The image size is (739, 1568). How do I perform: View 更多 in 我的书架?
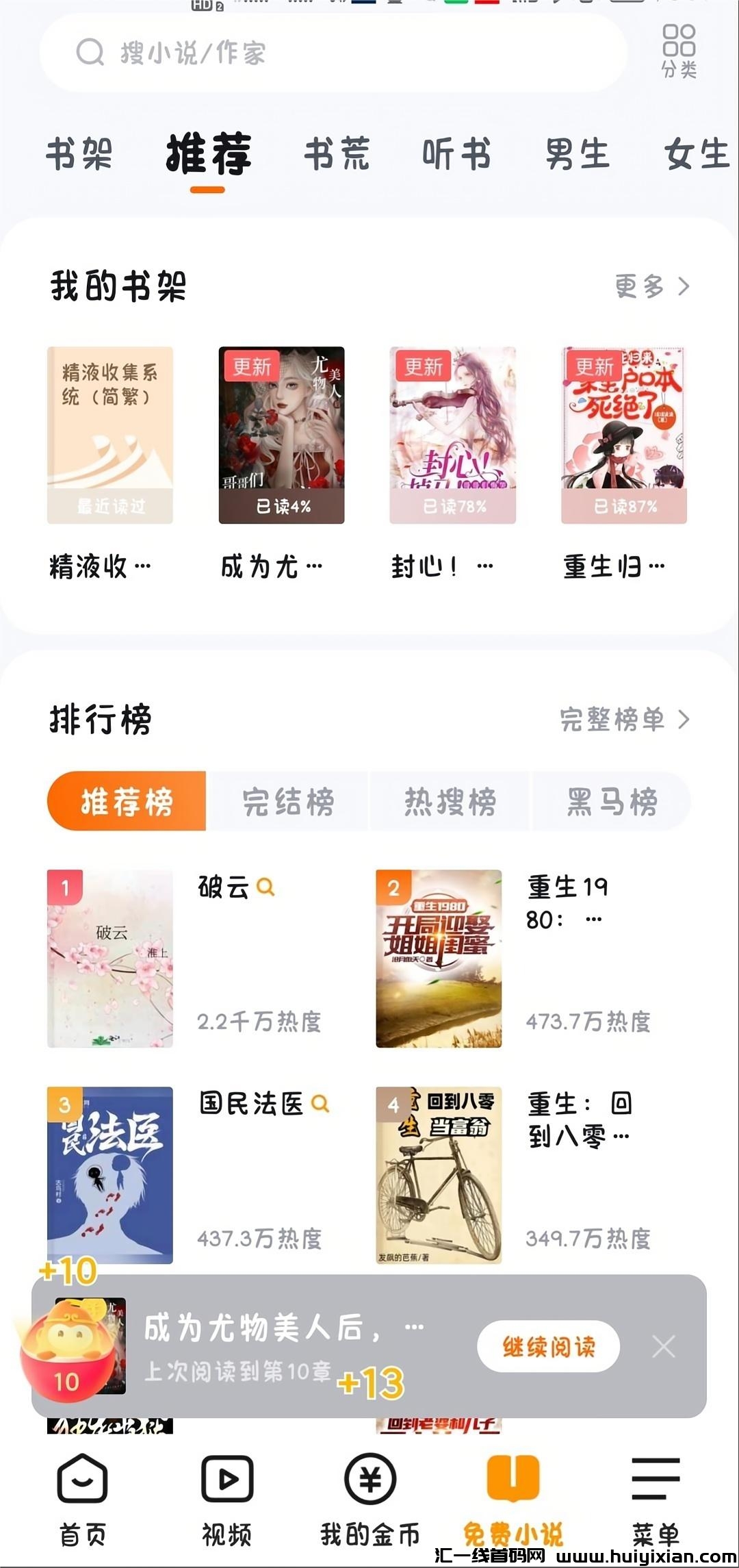point(651,286)
